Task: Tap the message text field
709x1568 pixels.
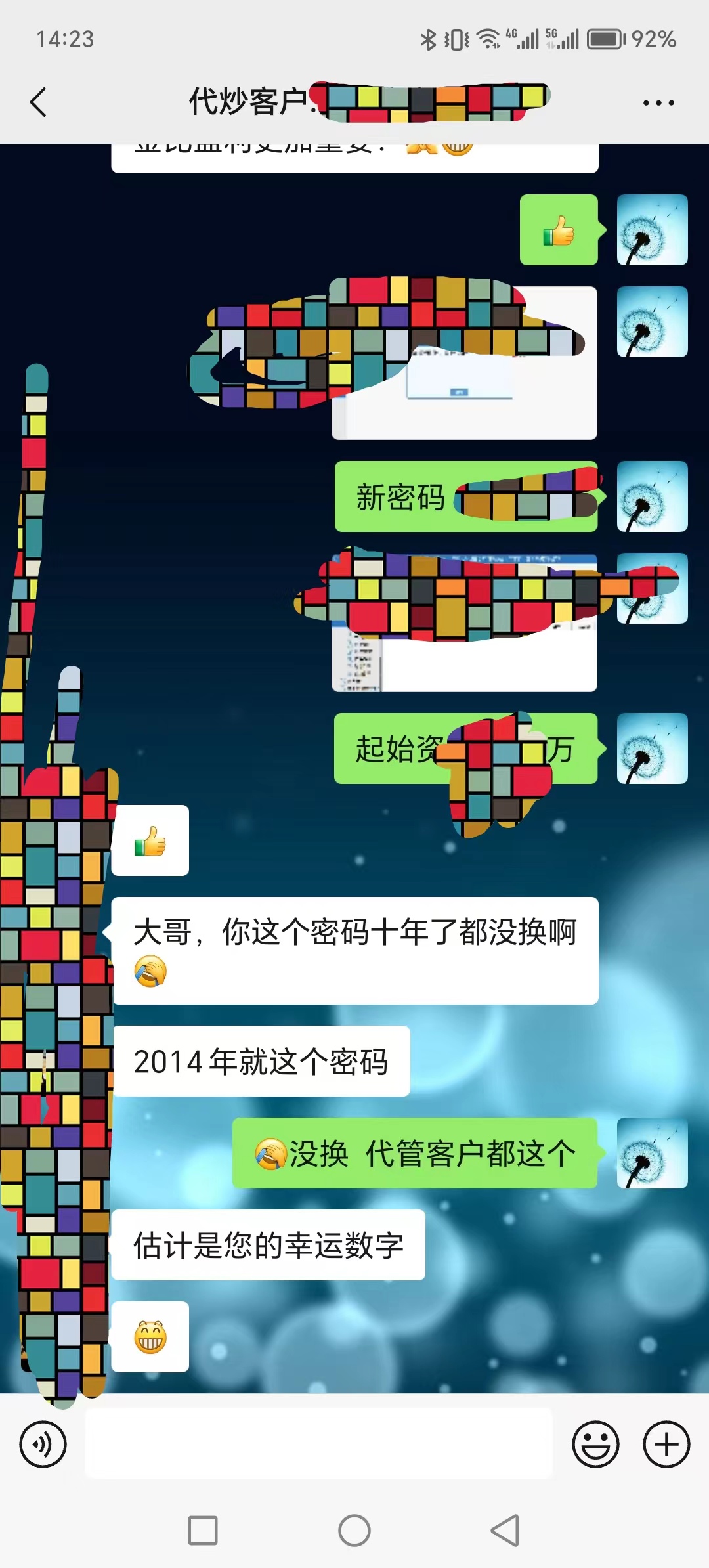Action: (x=319, y=1443)
